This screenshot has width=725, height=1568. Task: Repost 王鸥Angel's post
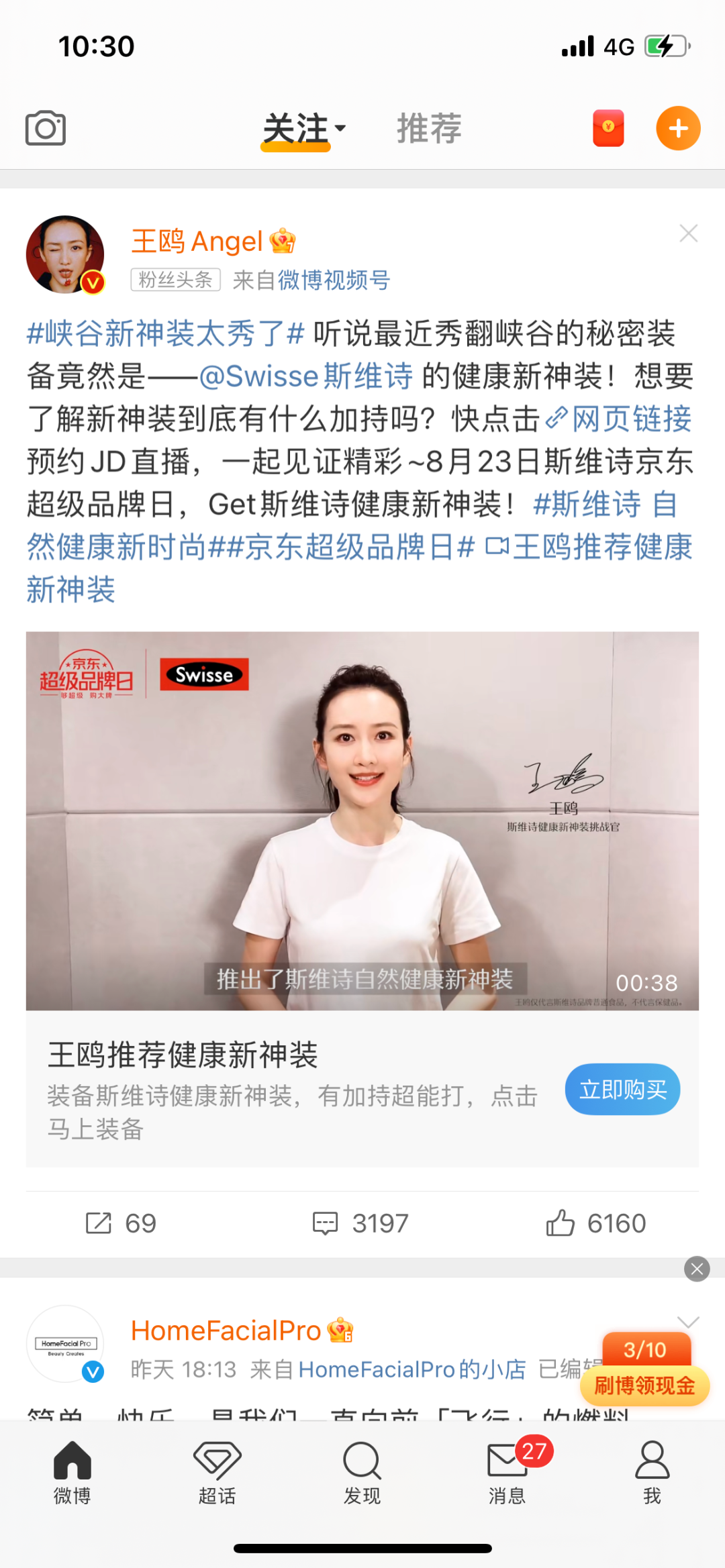pyautogui.click(x=121, y=1223)
